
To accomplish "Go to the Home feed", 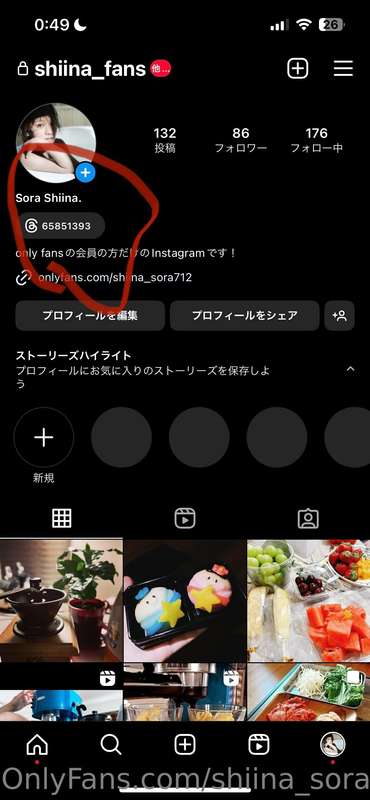I will click(x=37, y=745).
